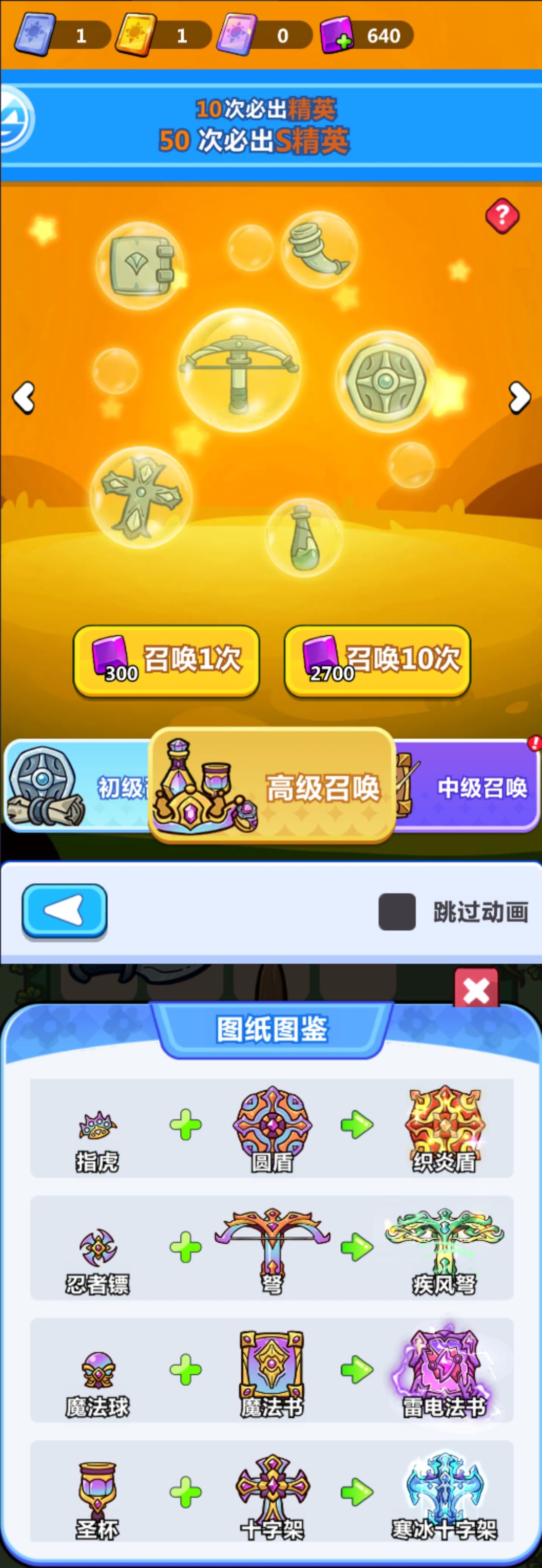Tap the back arrow button
542x1568 pixels.
click(x=64, y=911)
